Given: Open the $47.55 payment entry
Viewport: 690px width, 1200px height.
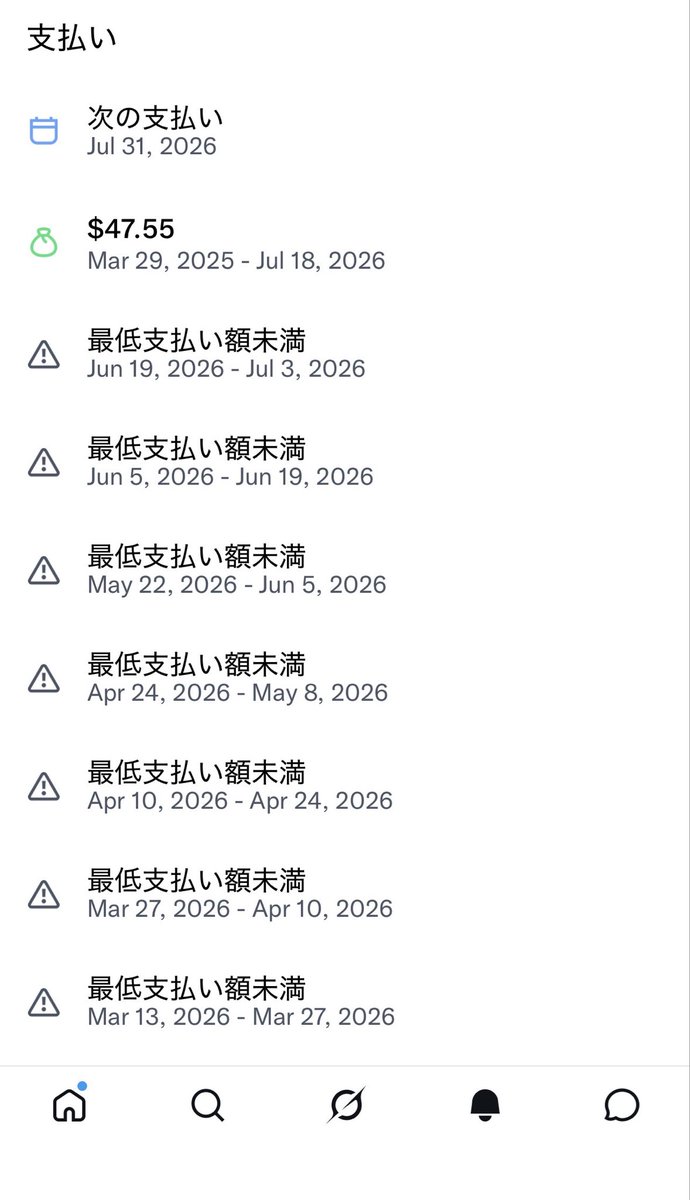Looking at the screenshot, I should pyautogui.click(x=345, y=244).
